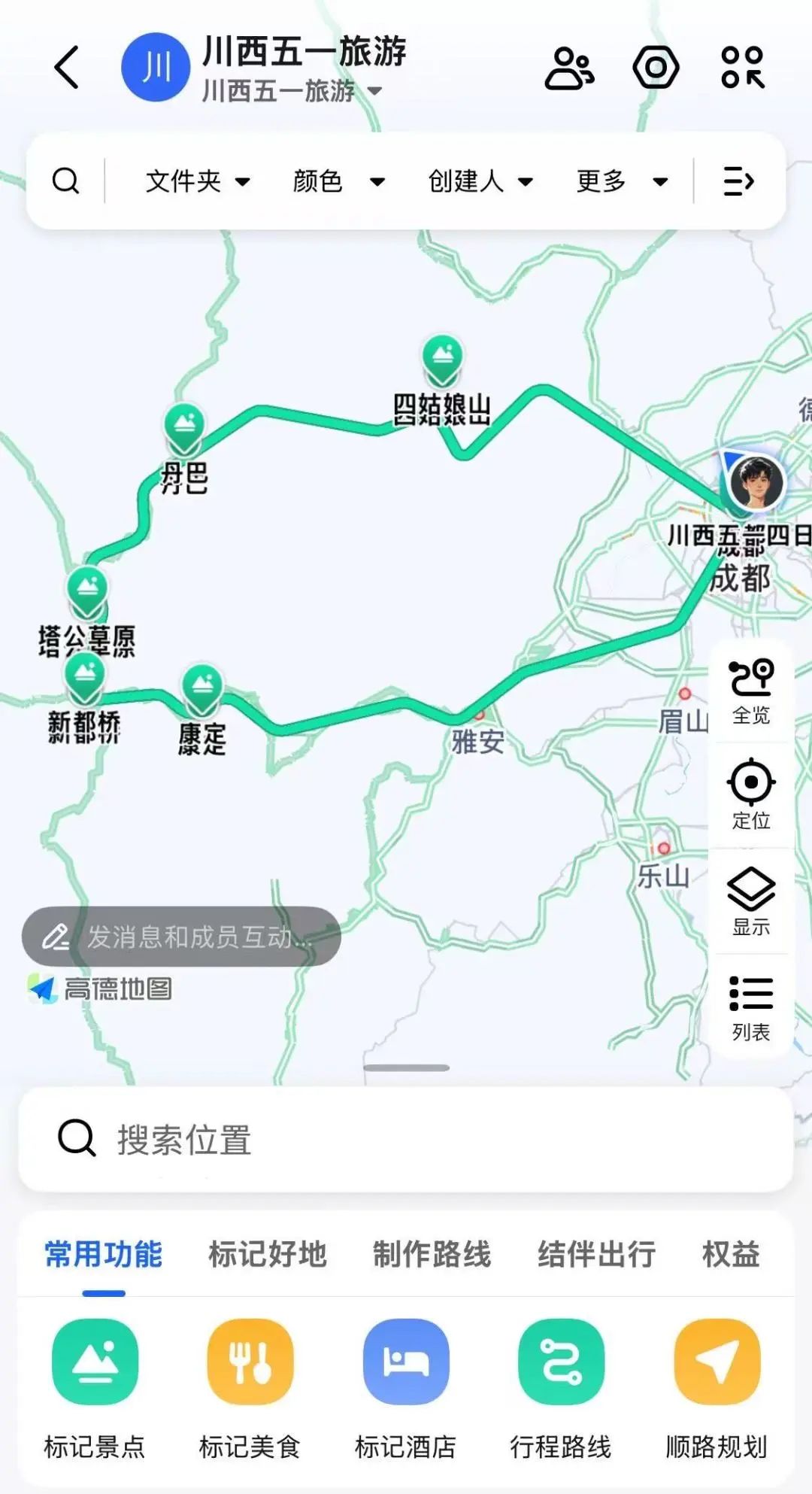Select 标记景点 to mark an attraction

(x=95, y=1386)
